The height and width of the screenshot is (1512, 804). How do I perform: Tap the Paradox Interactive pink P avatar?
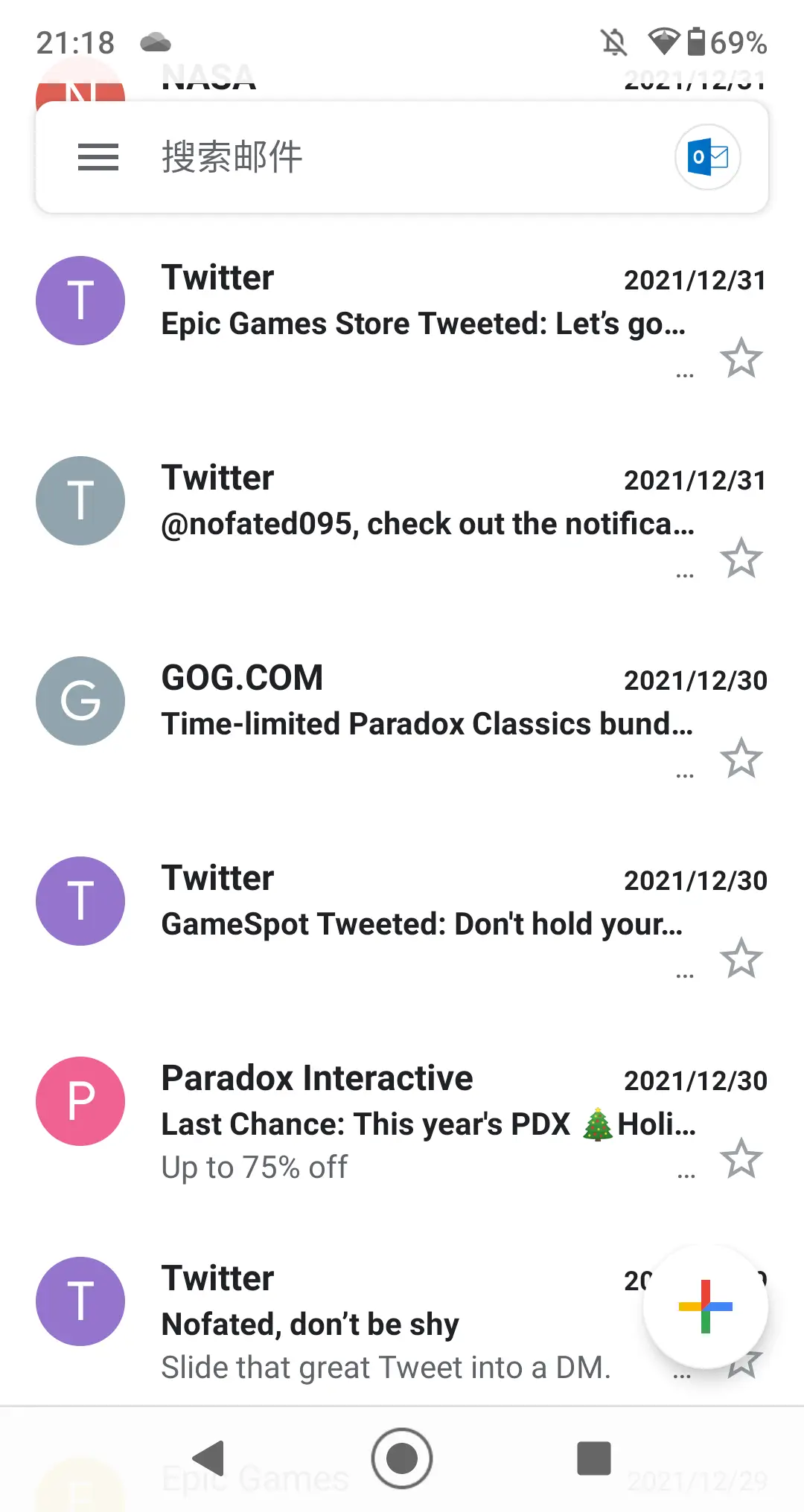point(80,1101)
